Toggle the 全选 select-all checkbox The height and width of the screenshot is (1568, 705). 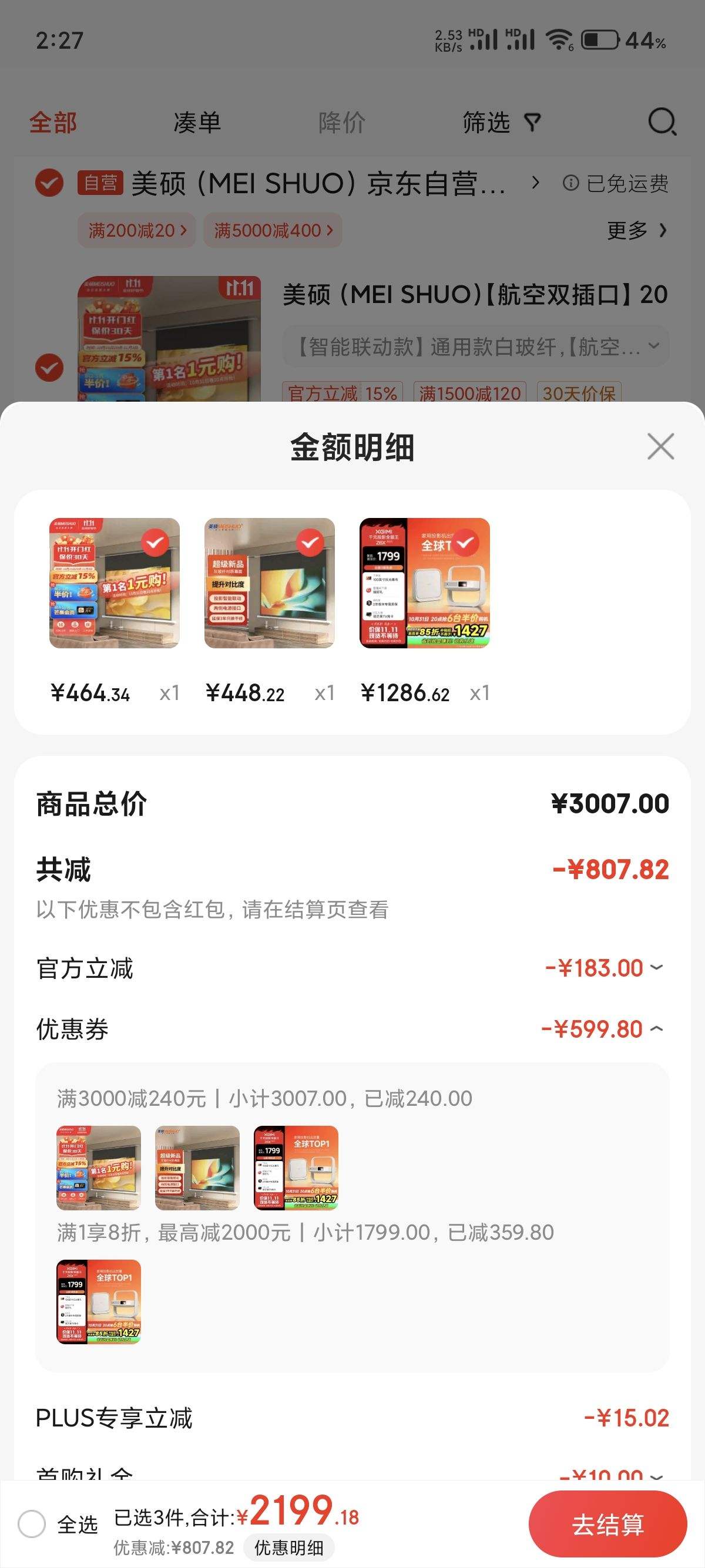click(x=32, y=1523)
